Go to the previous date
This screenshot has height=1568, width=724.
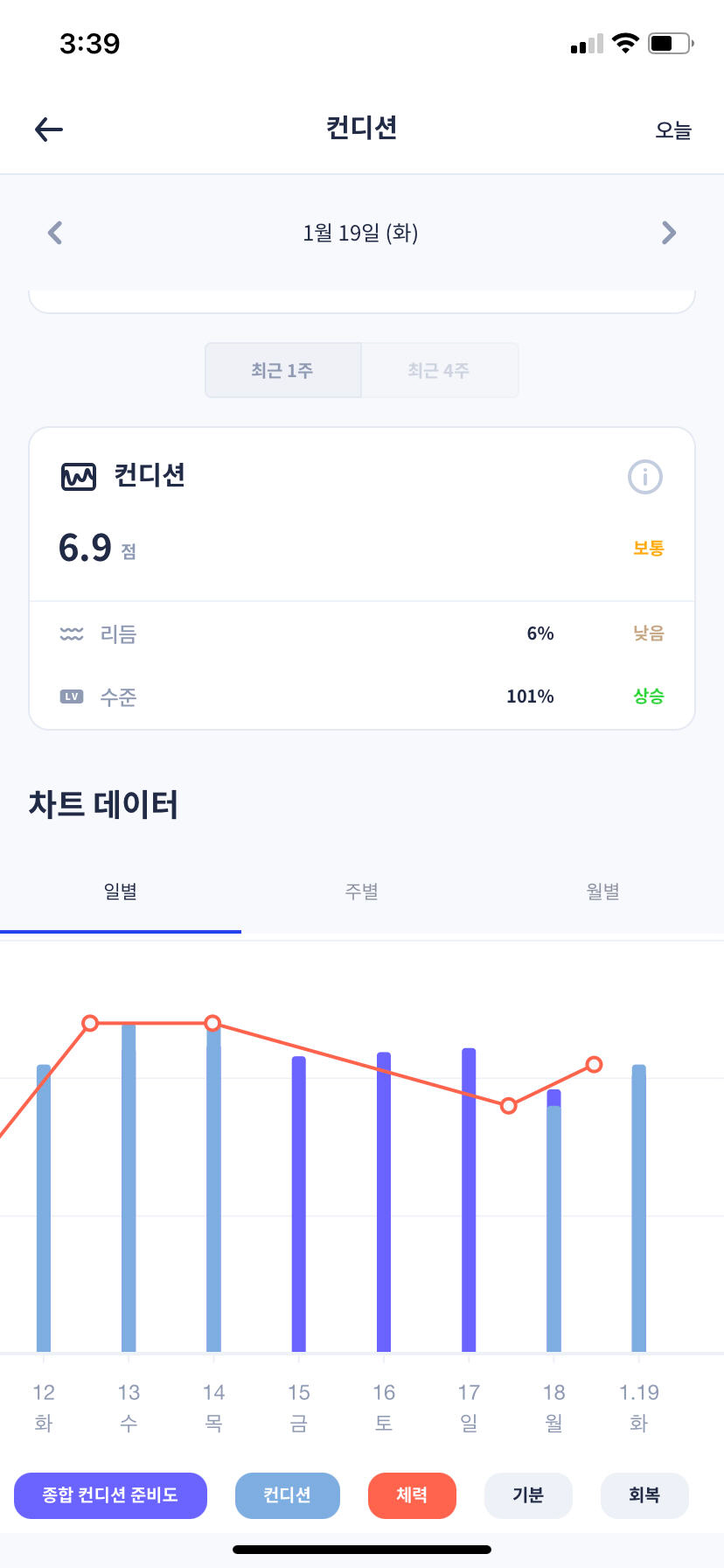pyautogui.click(x=55, y=233)
